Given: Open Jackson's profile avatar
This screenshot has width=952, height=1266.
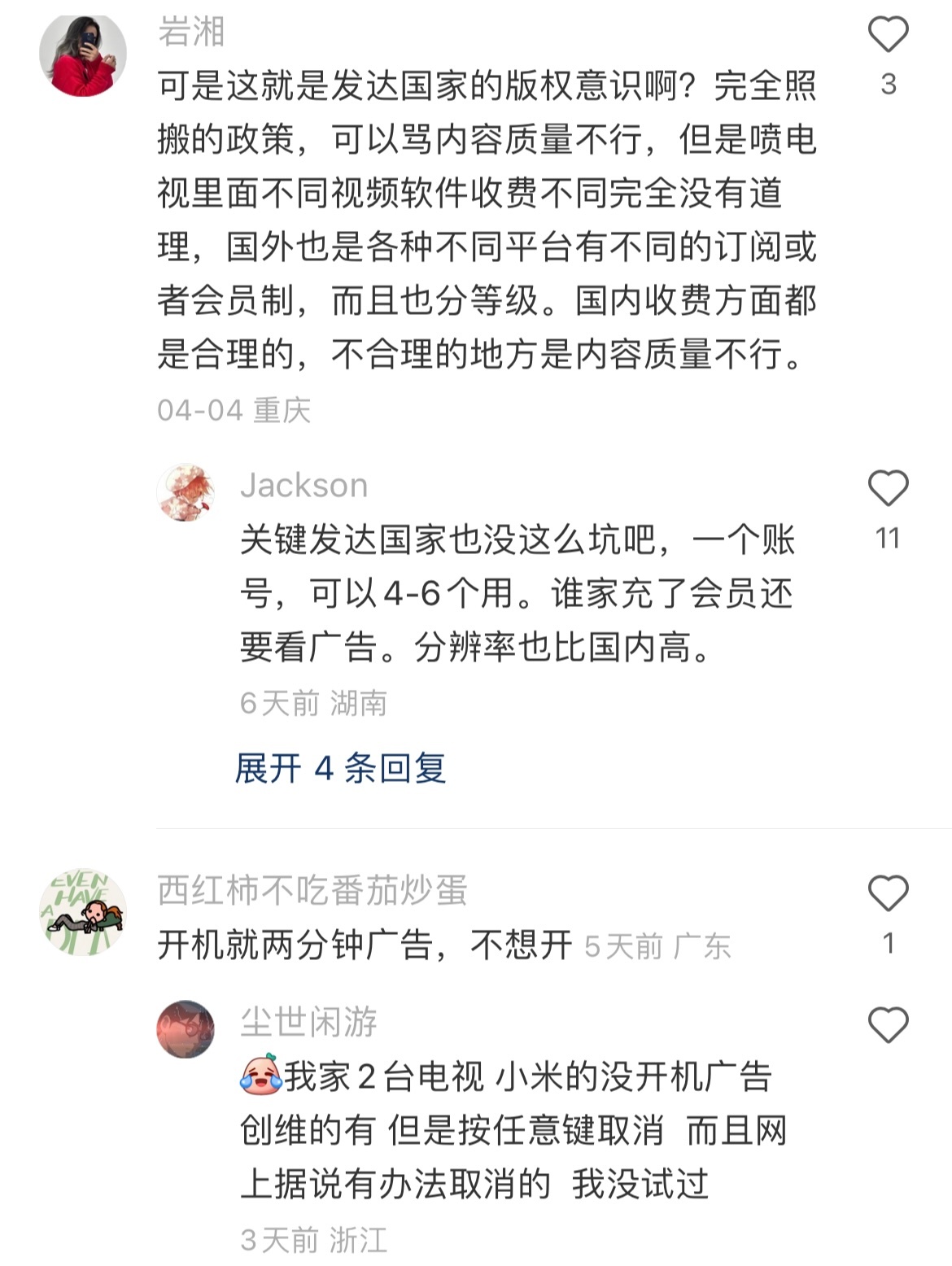Looking at the screenshot, I should pos(186,492).
